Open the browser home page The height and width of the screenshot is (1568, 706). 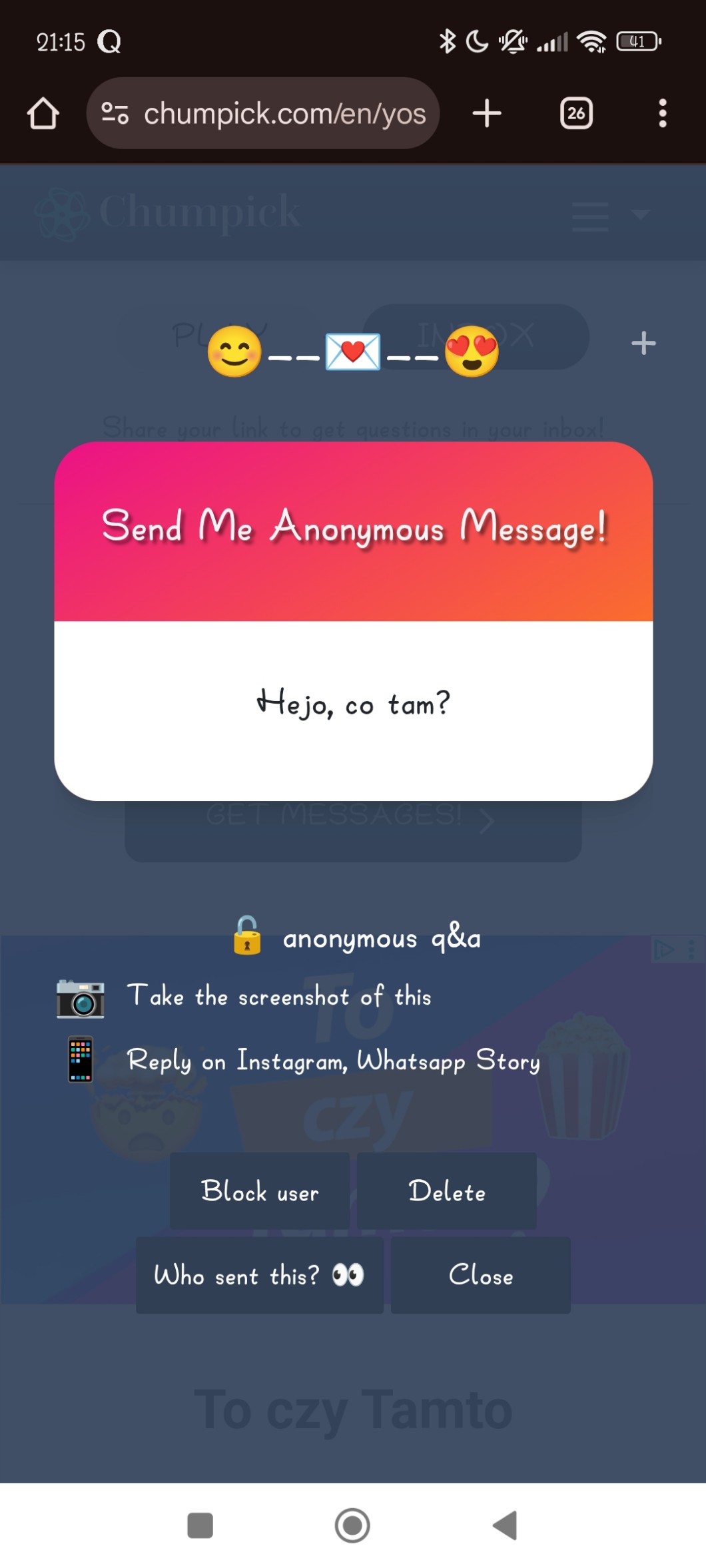click(x=43, y=113)
